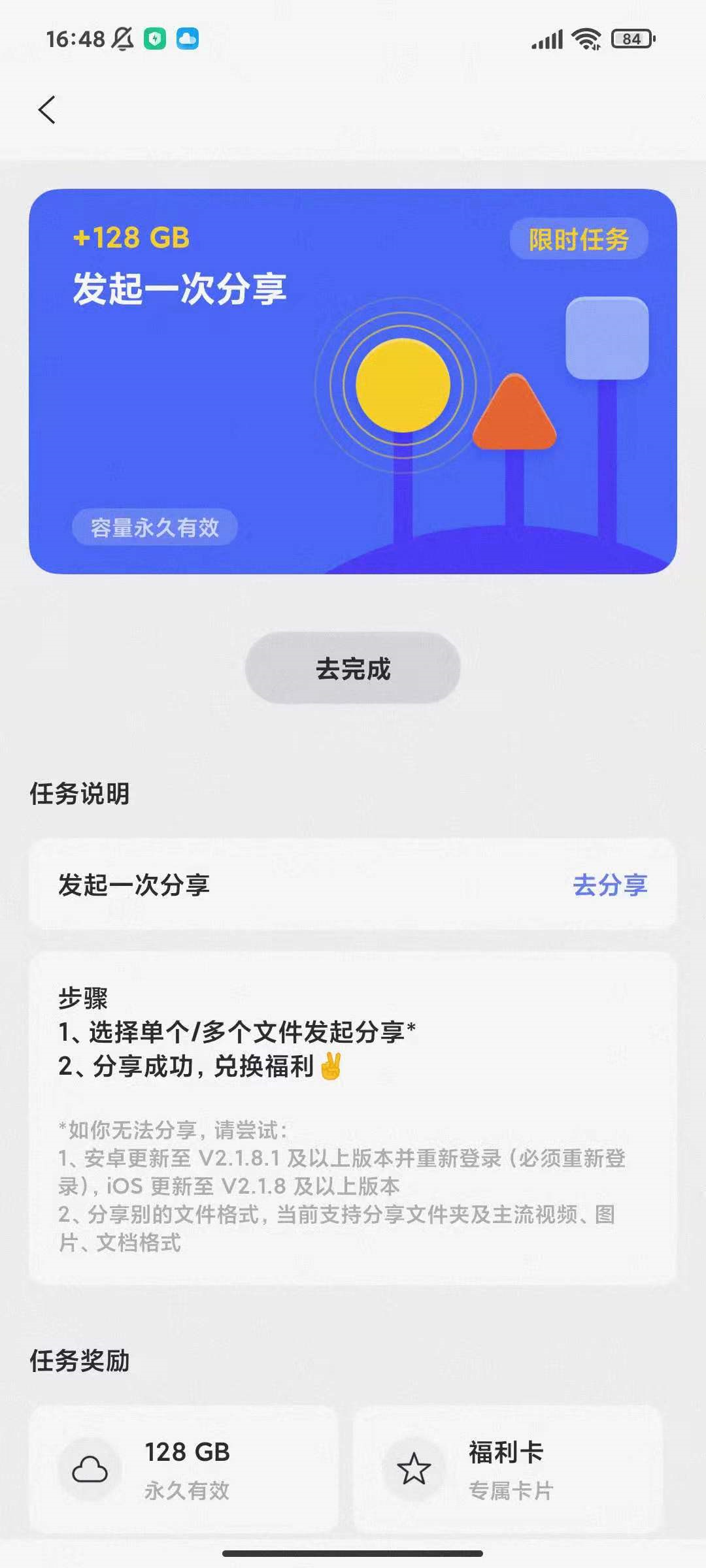Screen dimensions: 706x1568
Task: Go back using the top-left arrow
Action: pyautogui.click(x=47, y=110)
